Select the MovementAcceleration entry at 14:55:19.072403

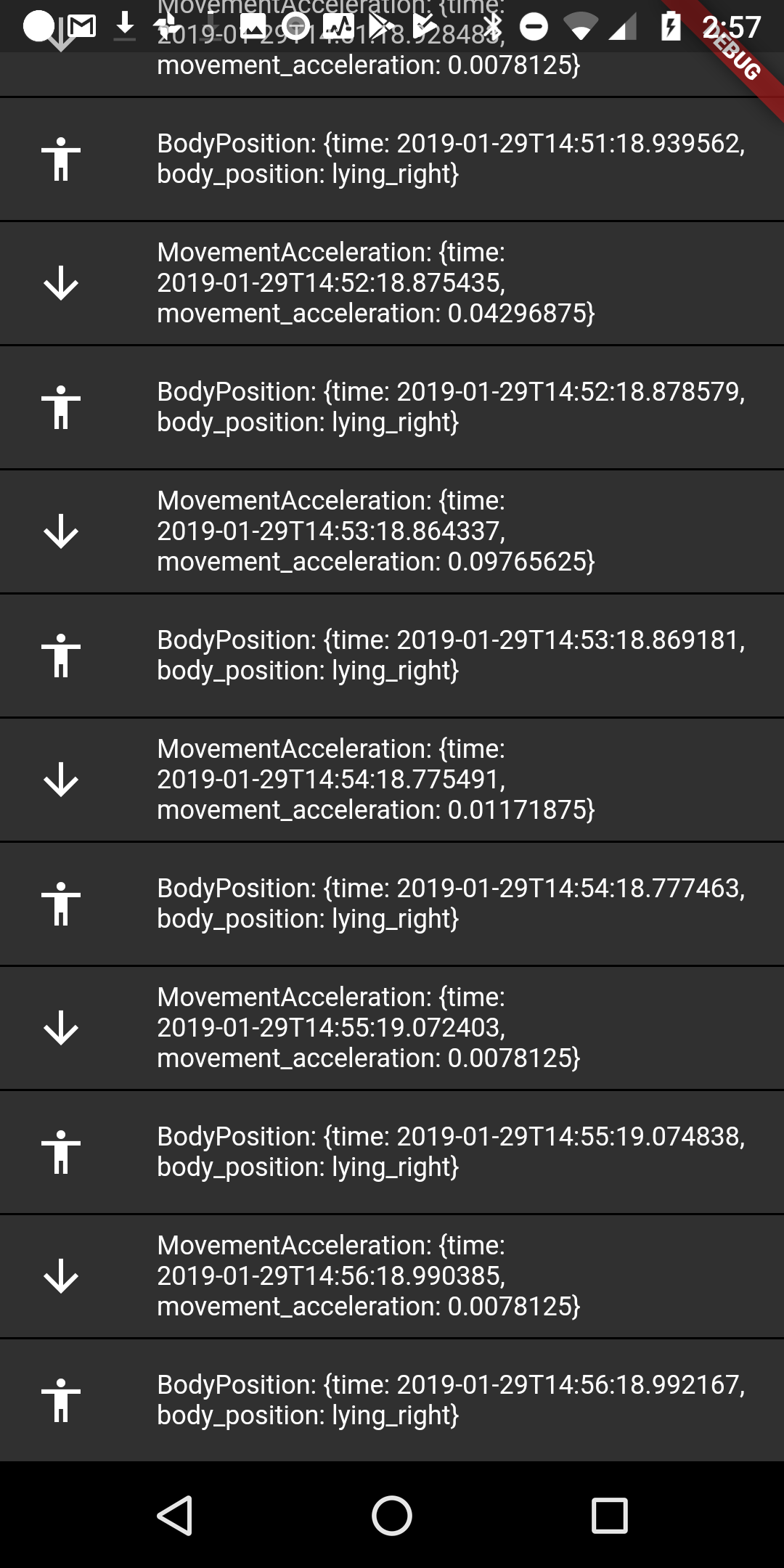pyautogui.click(x=392, y=1028)
